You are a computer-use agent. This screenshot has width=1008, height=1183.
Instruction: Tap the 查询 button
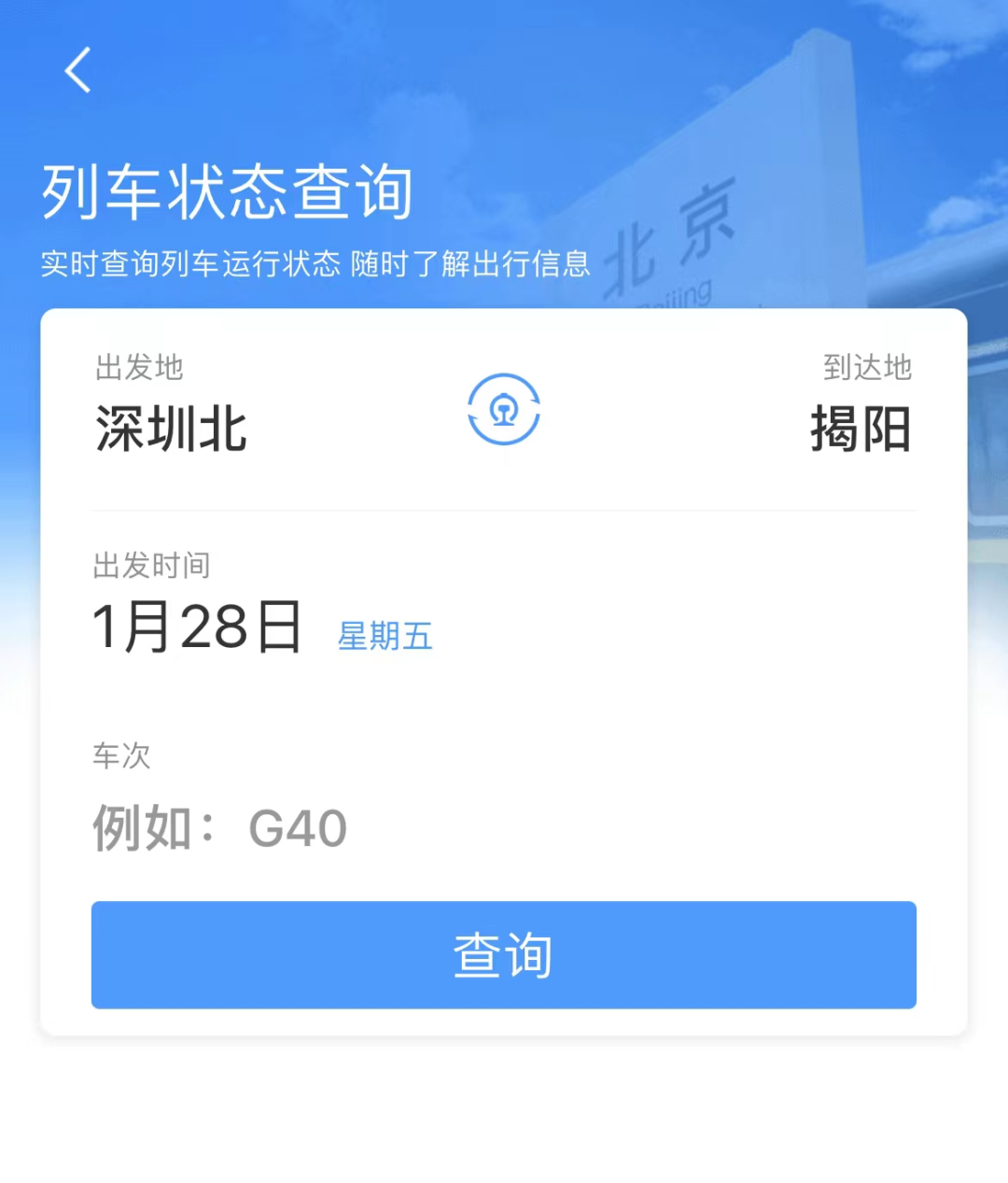[503, 954]
